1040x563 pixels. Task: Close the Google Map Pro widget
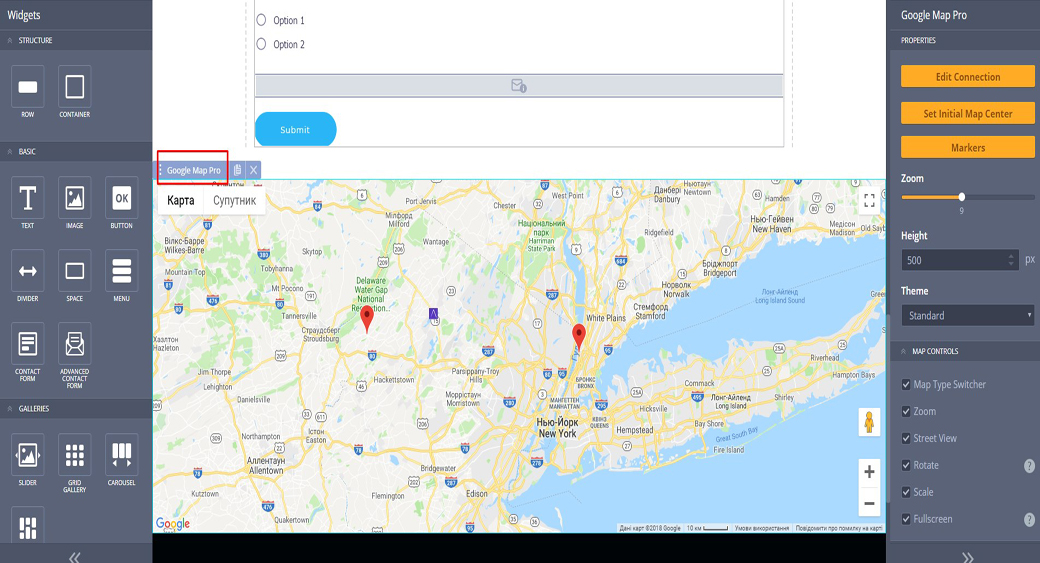(x=254, y=170)
